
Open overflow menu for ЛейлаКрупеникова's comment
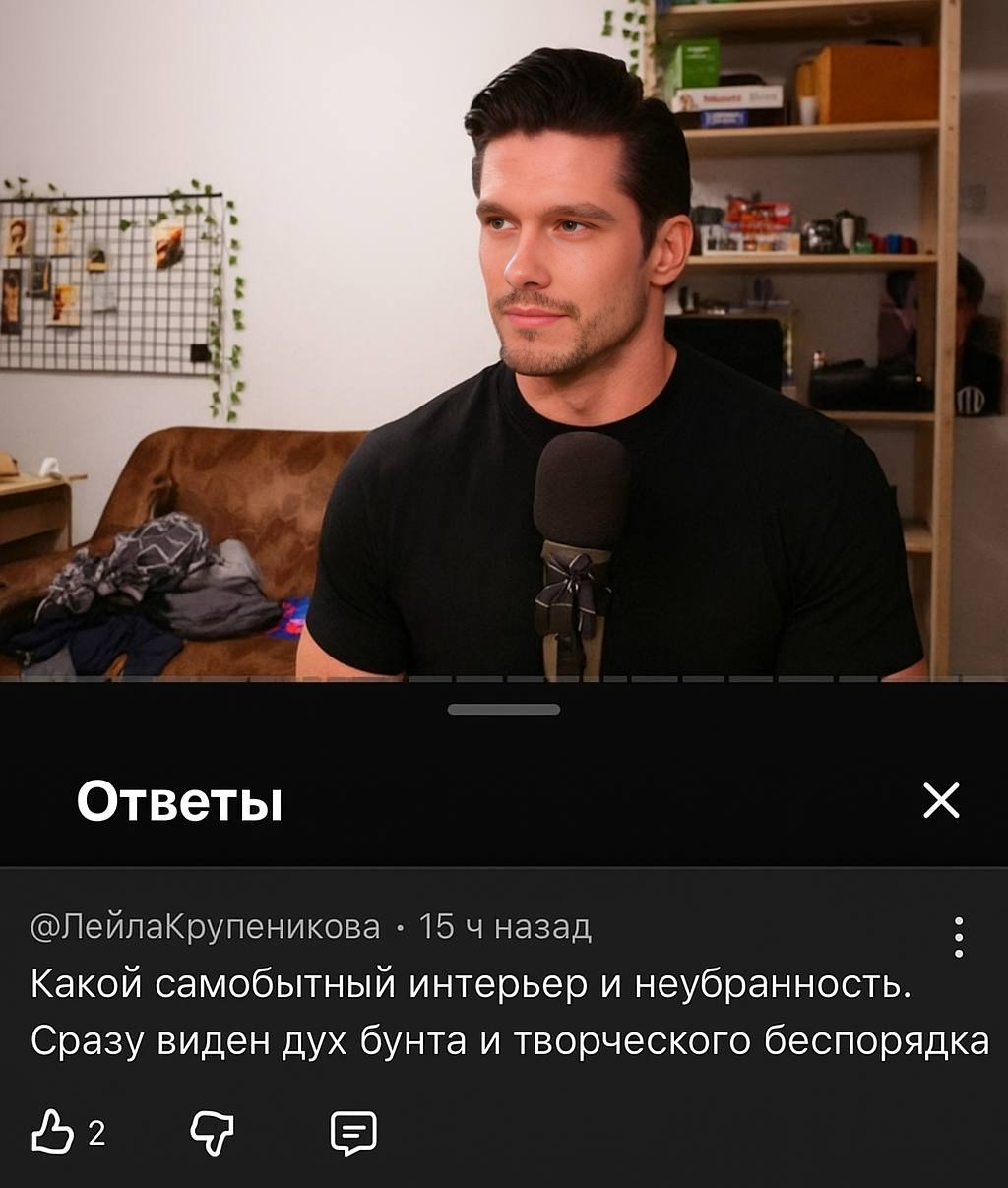[x=959, y=937]
